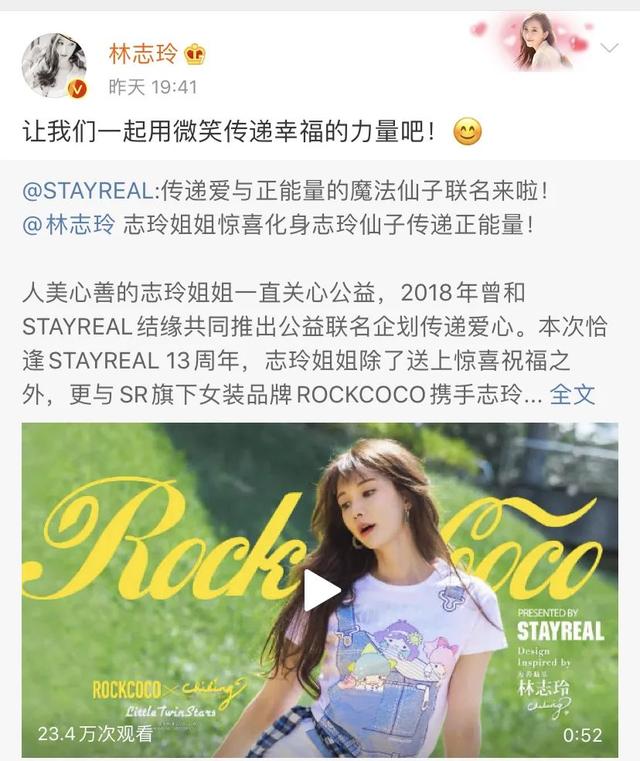Expand the post with 全文

point(573,394)
